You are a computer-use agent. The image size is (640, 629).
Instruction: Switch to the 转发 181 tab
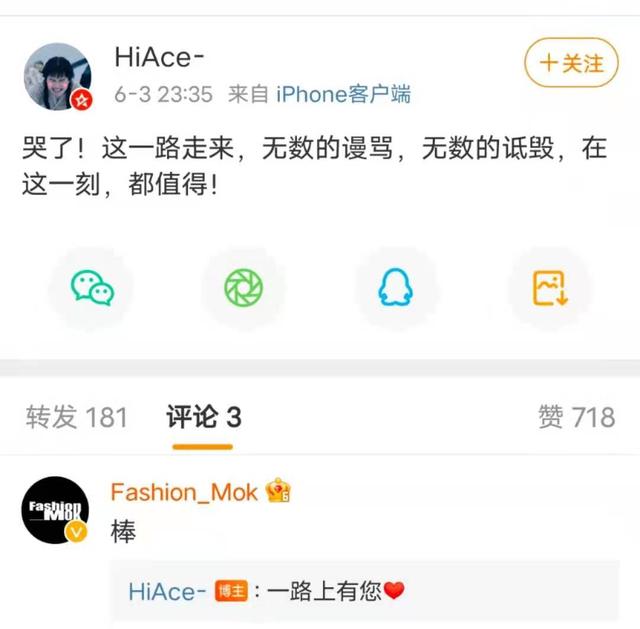(77, 417)
